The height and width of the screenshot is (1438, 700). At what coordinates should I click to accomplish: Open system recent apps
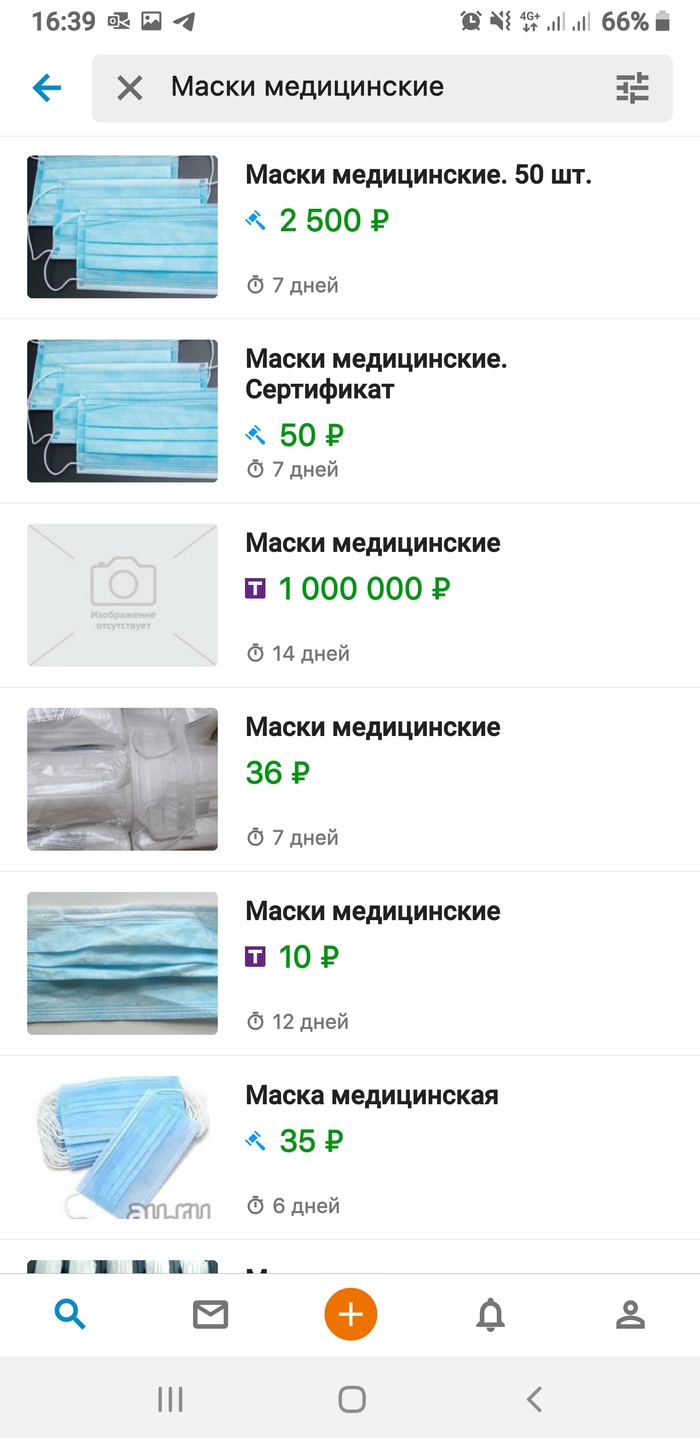[170, 1399]
